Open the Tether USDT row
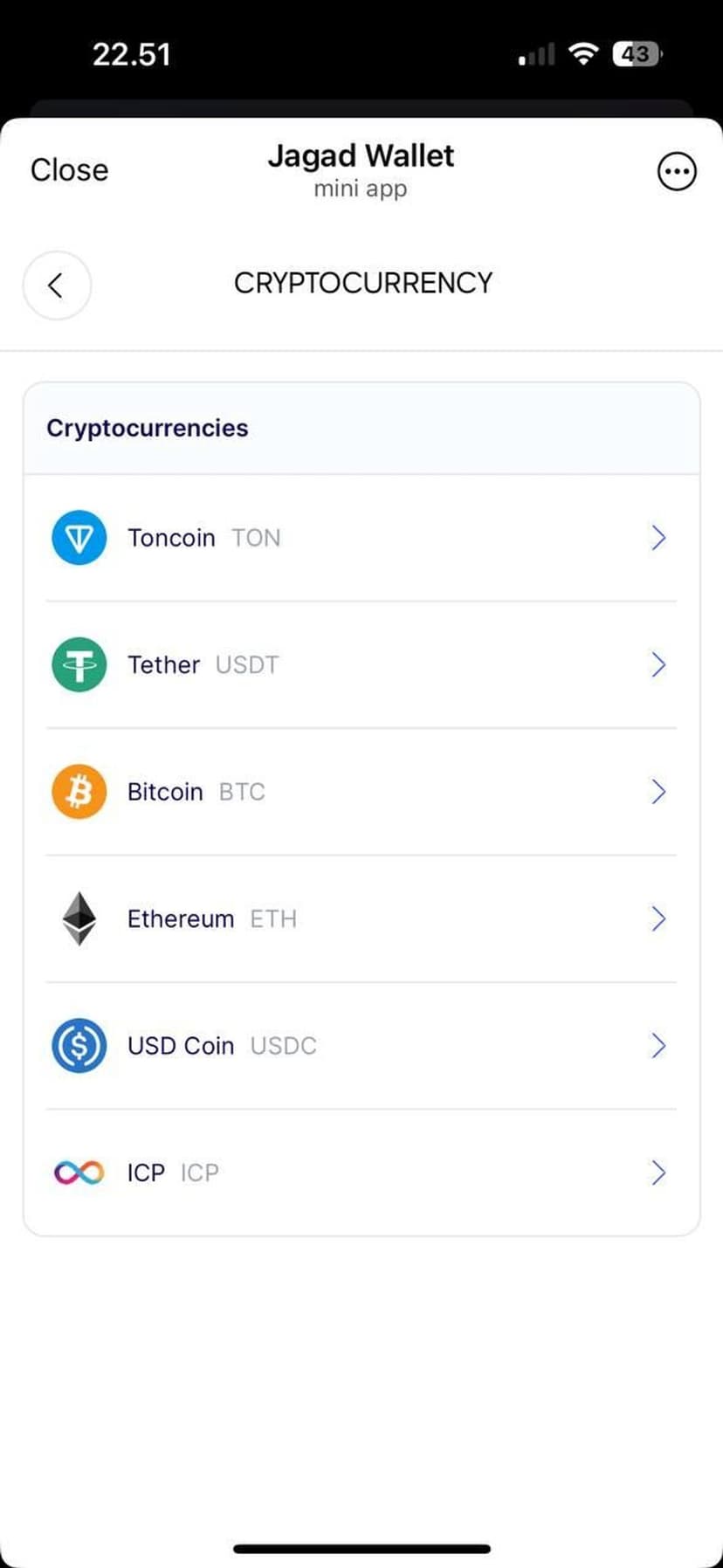Screen dimensions: 723x1568 coord(361,665)
